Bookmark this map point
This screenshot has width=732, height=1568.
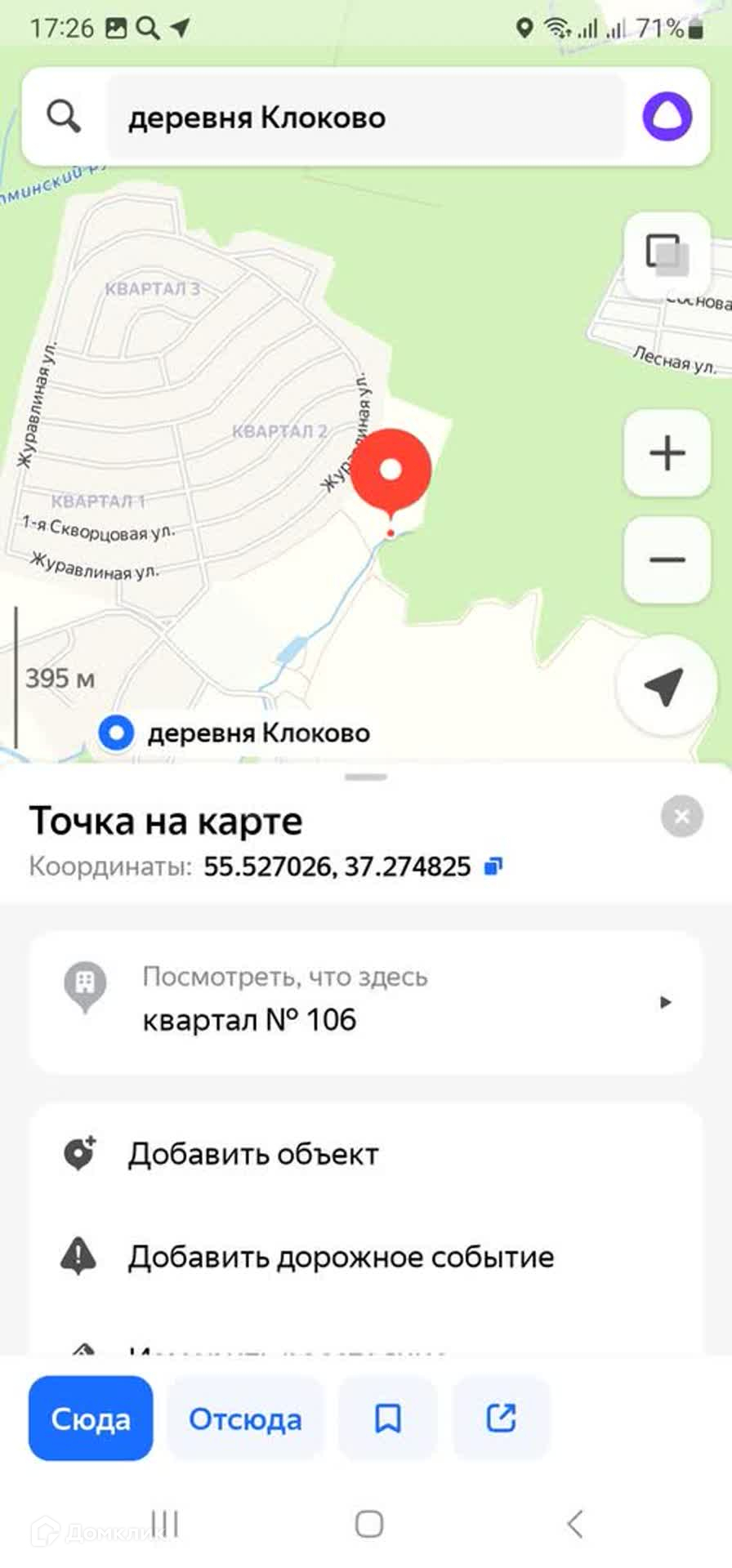click(x=388, y=1419)
